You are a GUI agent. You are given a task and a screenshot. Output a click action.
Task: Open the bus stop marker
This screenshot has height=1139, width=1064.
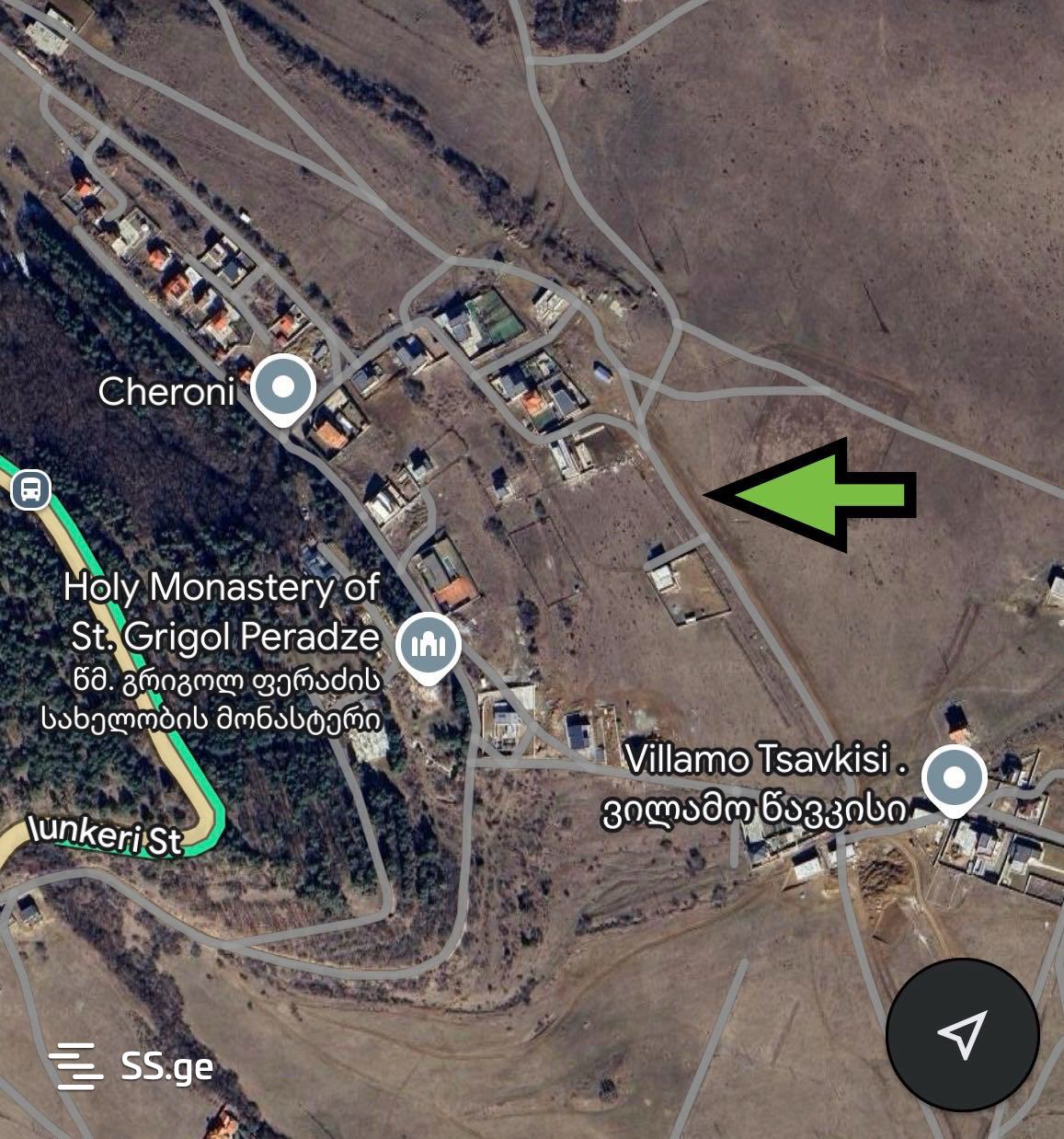(x=30, y=489)
